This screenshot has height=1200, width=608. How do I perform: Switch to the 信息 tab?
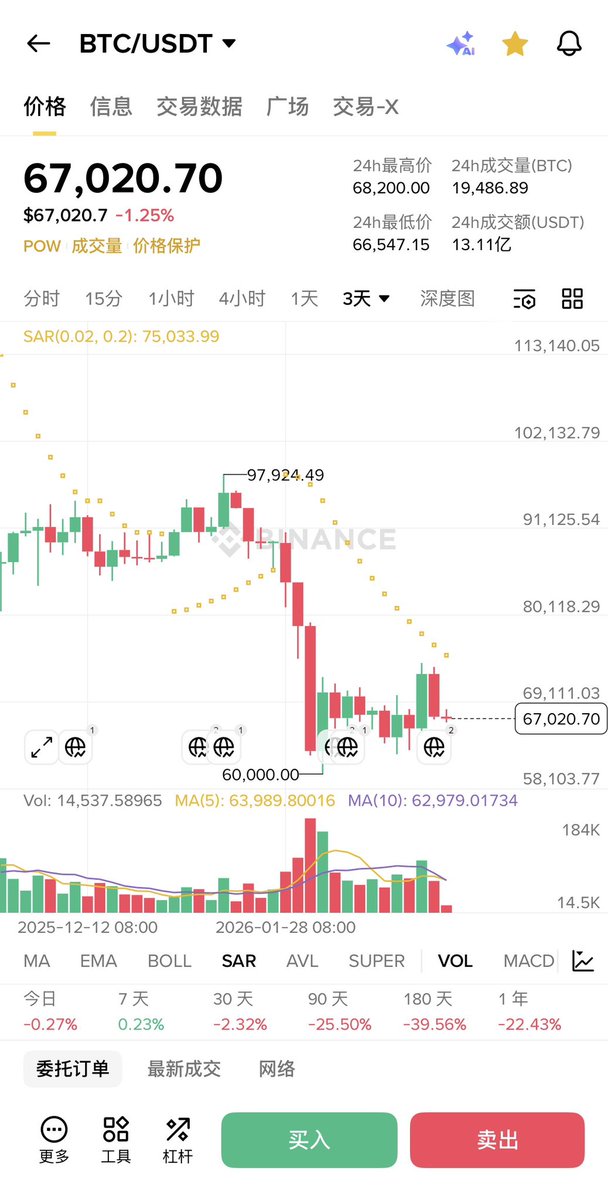pyautogui.click(x=111, y=106)
